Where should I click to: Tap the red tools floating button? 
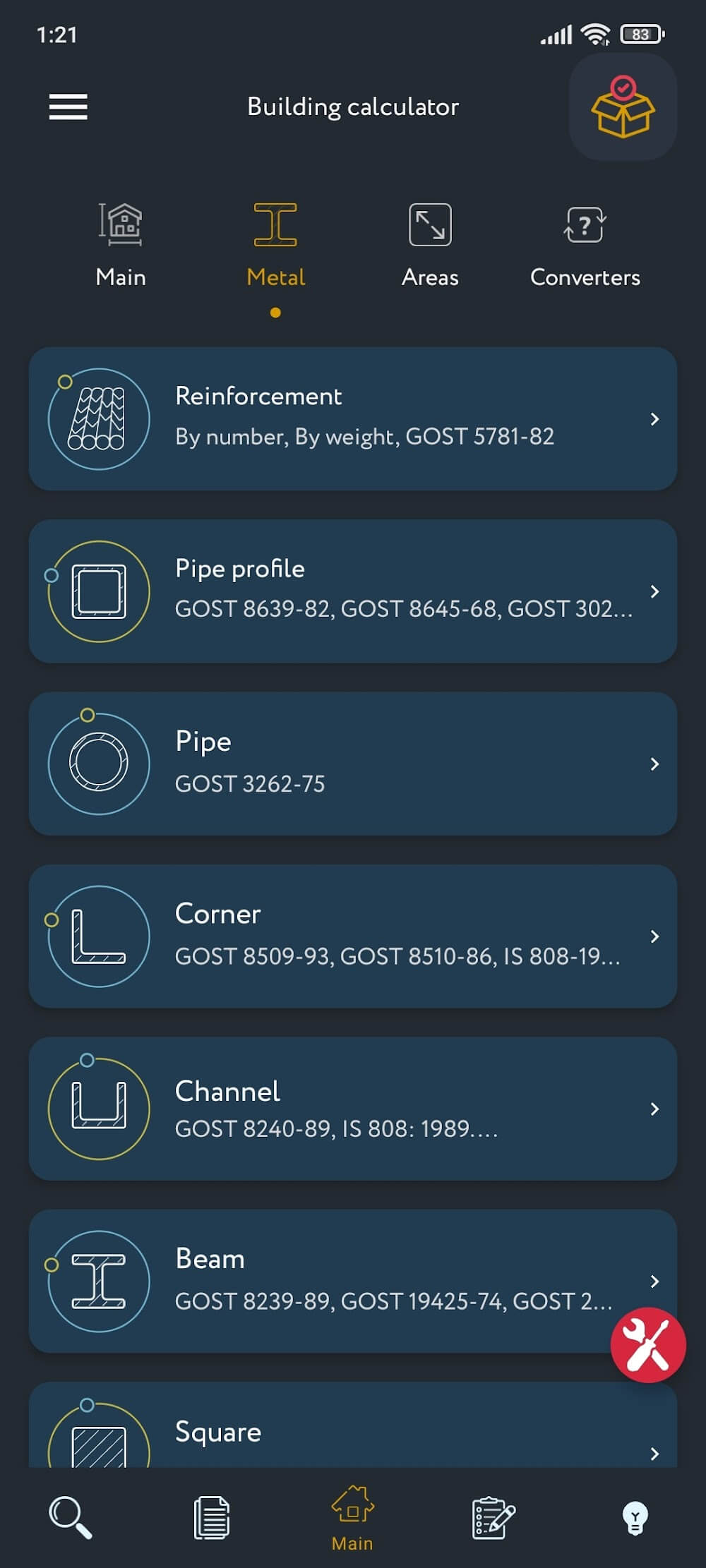pyautogui.click(x=648, y=1344)
